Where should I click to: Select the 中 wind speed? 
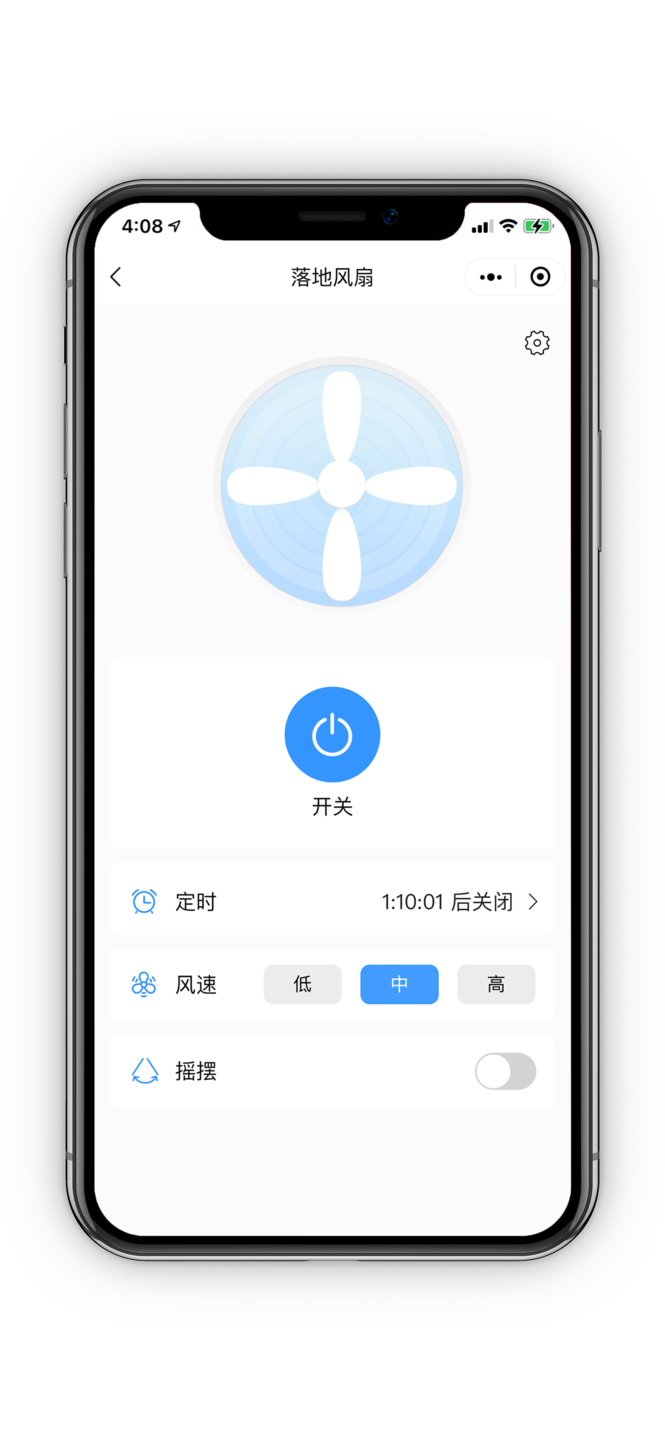[x=399, y=985]
